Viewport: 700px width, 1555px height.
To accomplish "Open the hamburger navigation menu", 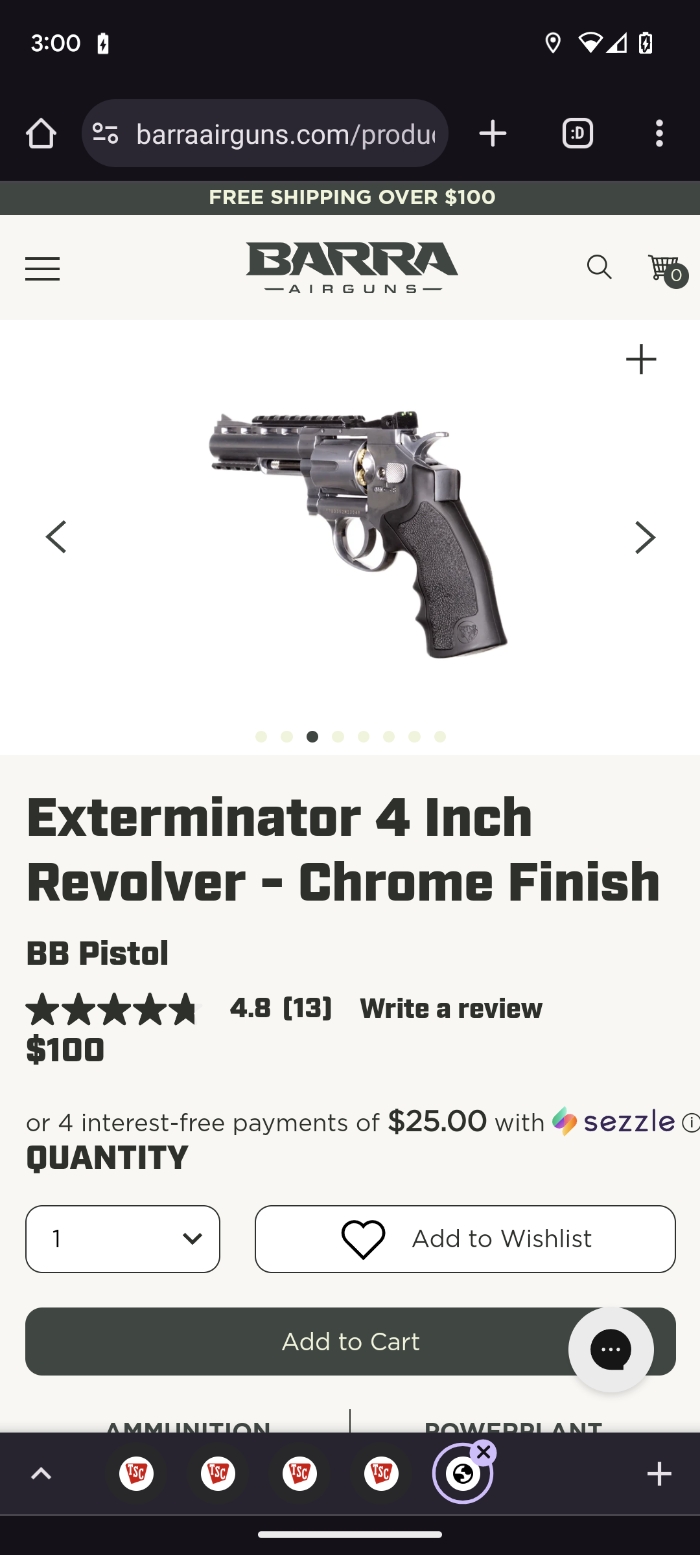I will (x=42, y=268).
